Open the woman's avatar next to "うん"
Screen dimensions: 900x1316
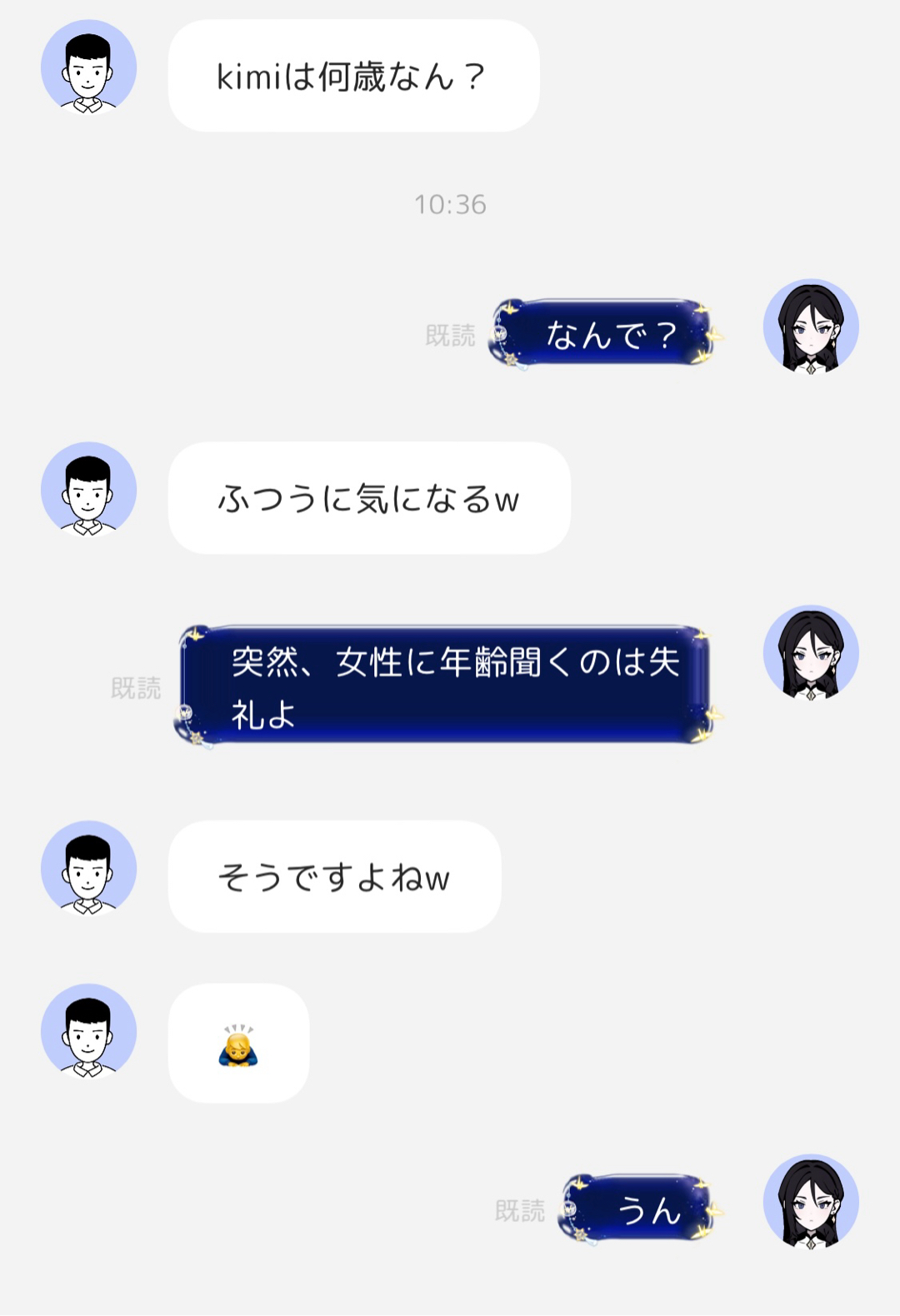pos(811,1202)
